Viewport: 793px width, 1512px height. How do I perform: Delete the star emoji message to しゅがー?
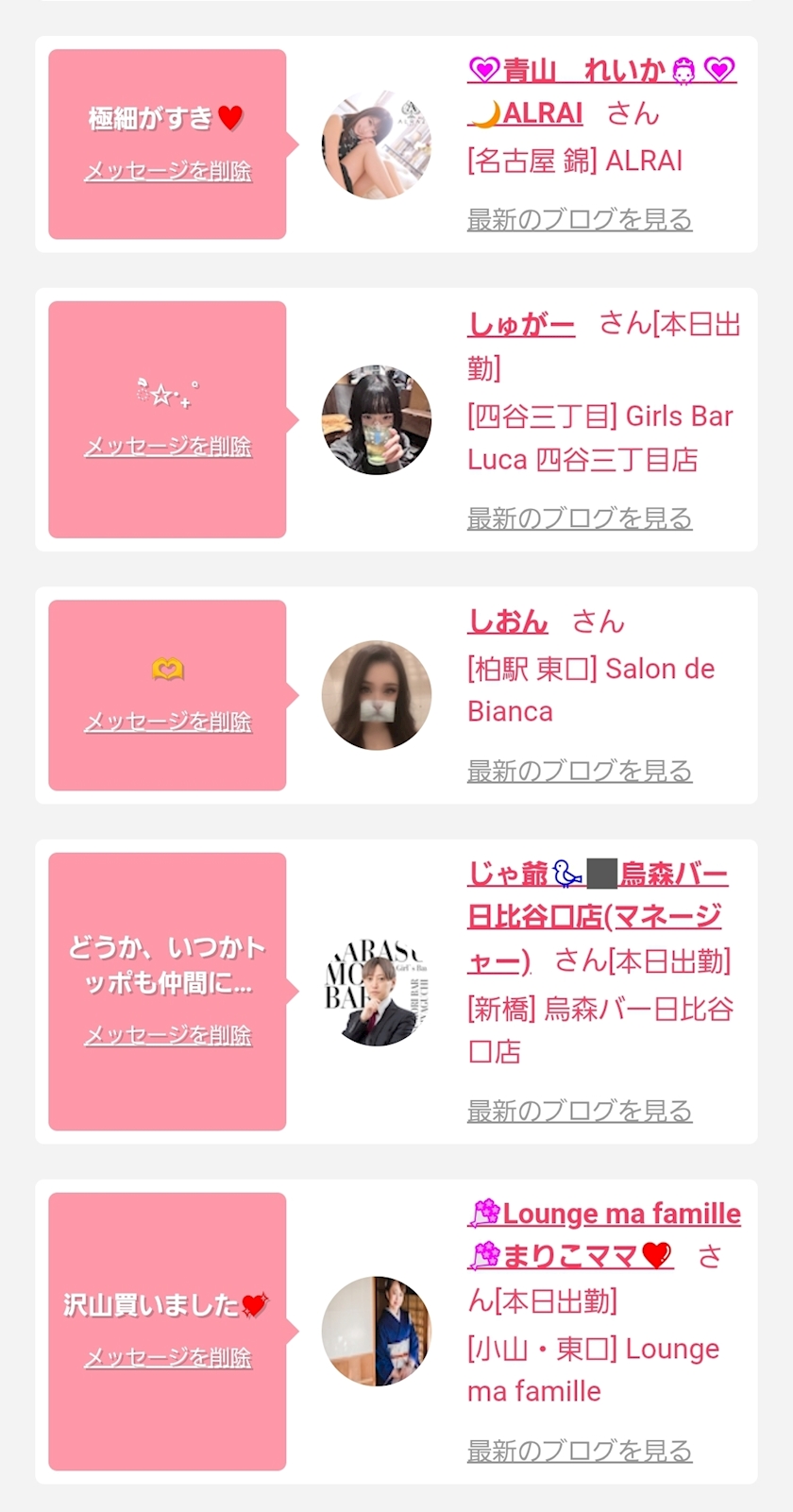(x=168, y=446)
